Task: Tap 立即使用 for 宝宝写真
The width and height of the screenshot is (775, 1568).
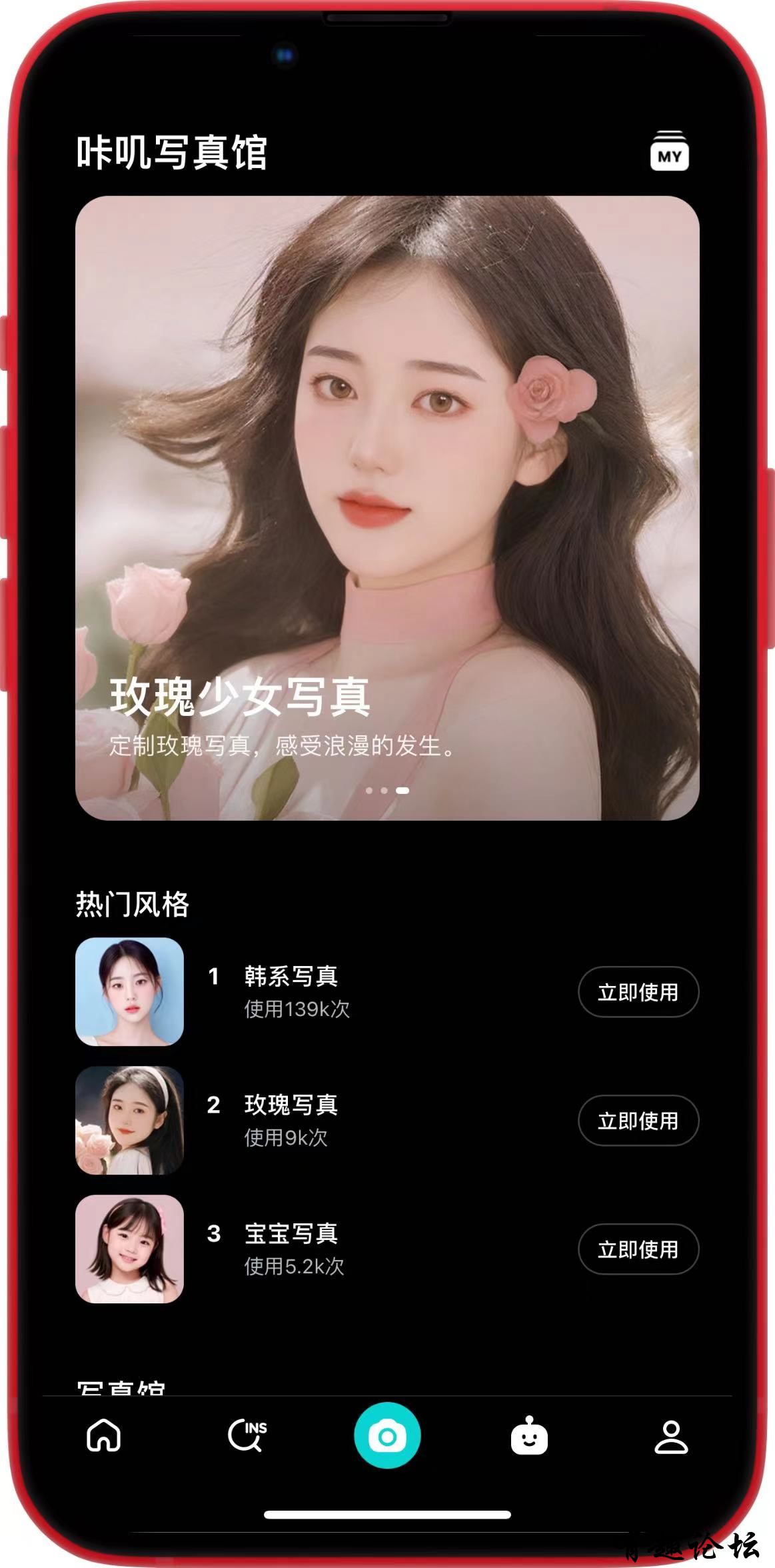Action: 638,1249
